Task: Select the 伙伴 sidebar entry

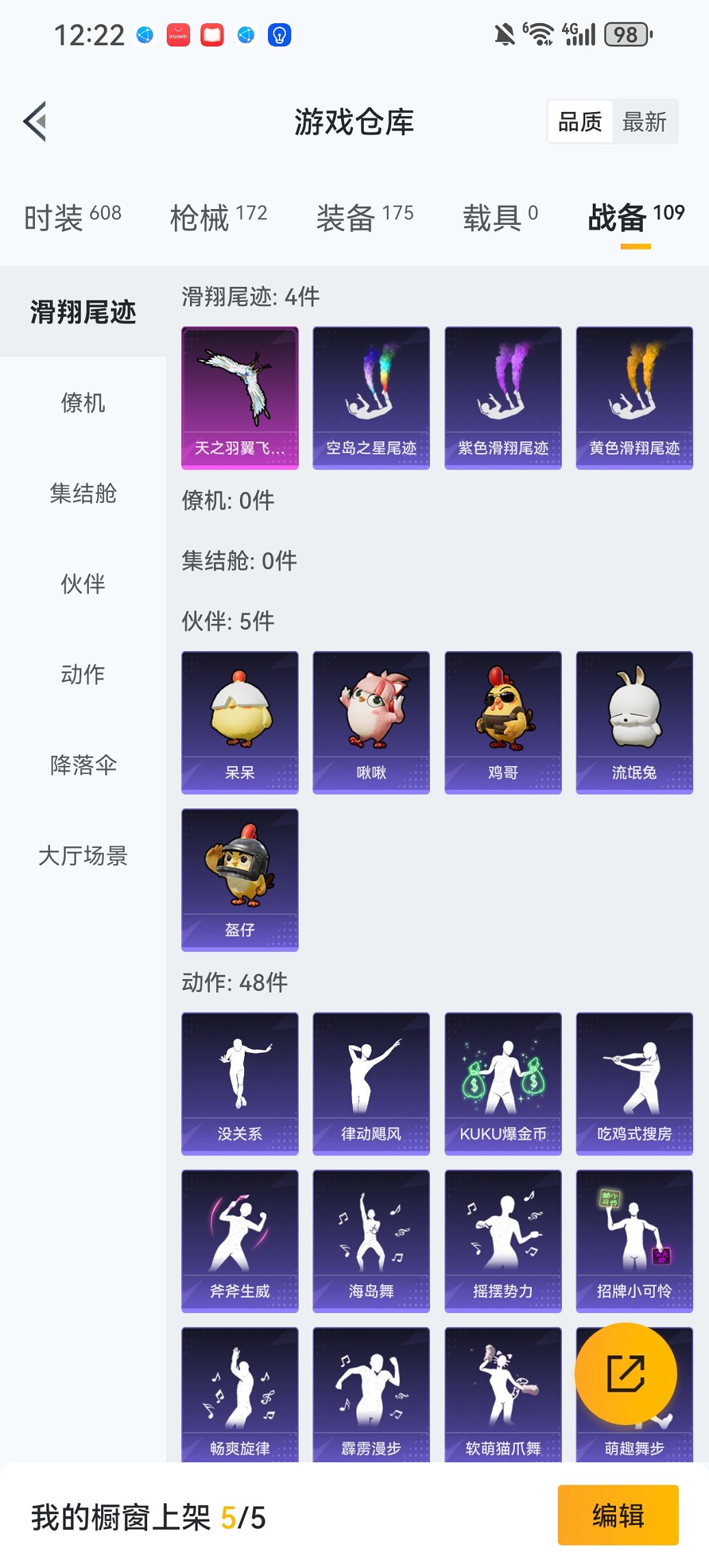Action: tap(81, 585)
